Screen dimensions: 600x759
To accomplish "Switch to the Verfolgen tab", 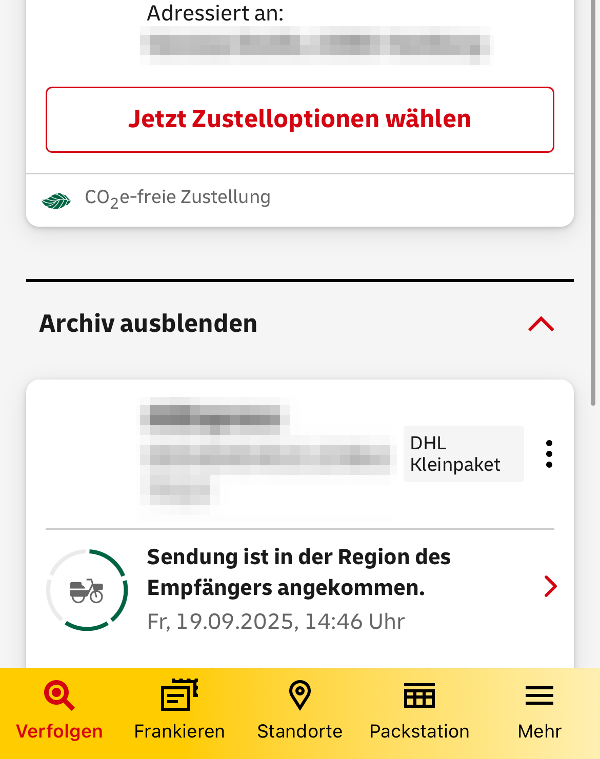I will click(59, 712).
